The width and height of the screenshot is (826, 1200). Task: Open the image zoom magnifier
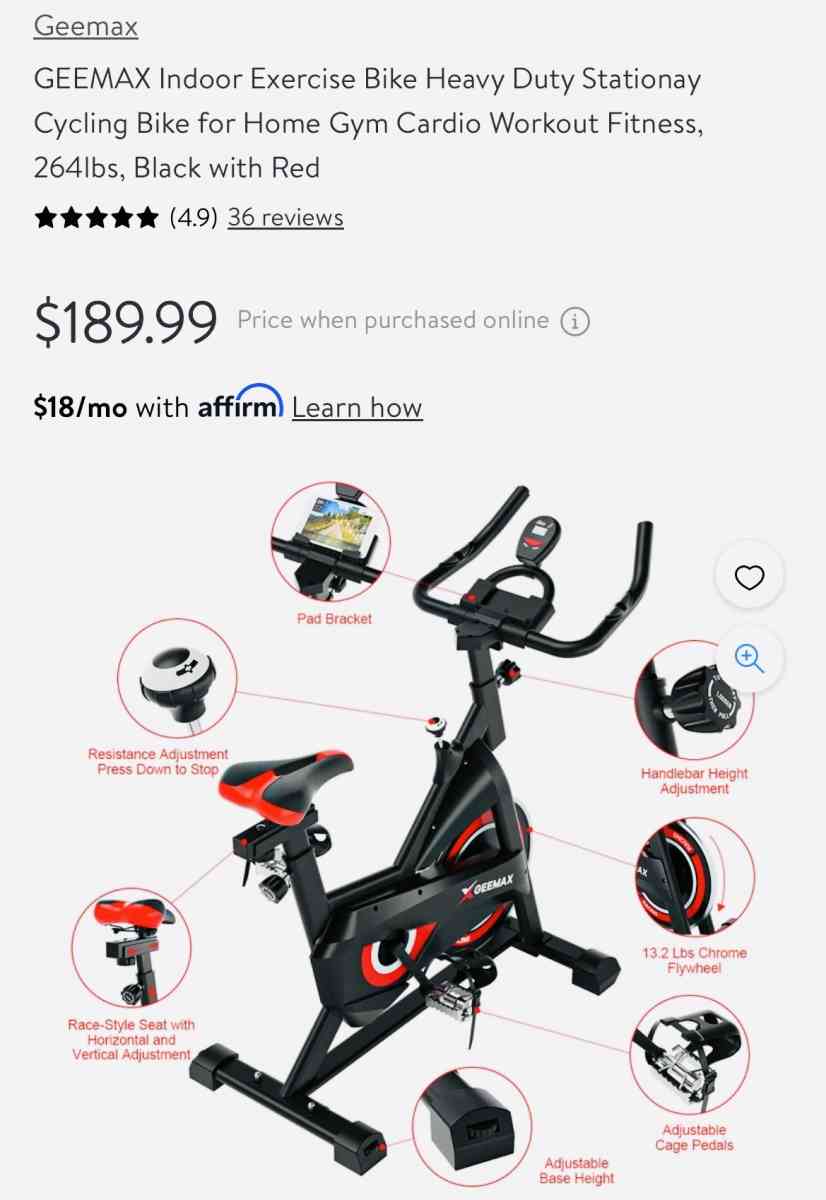click(x=749, y=658)
